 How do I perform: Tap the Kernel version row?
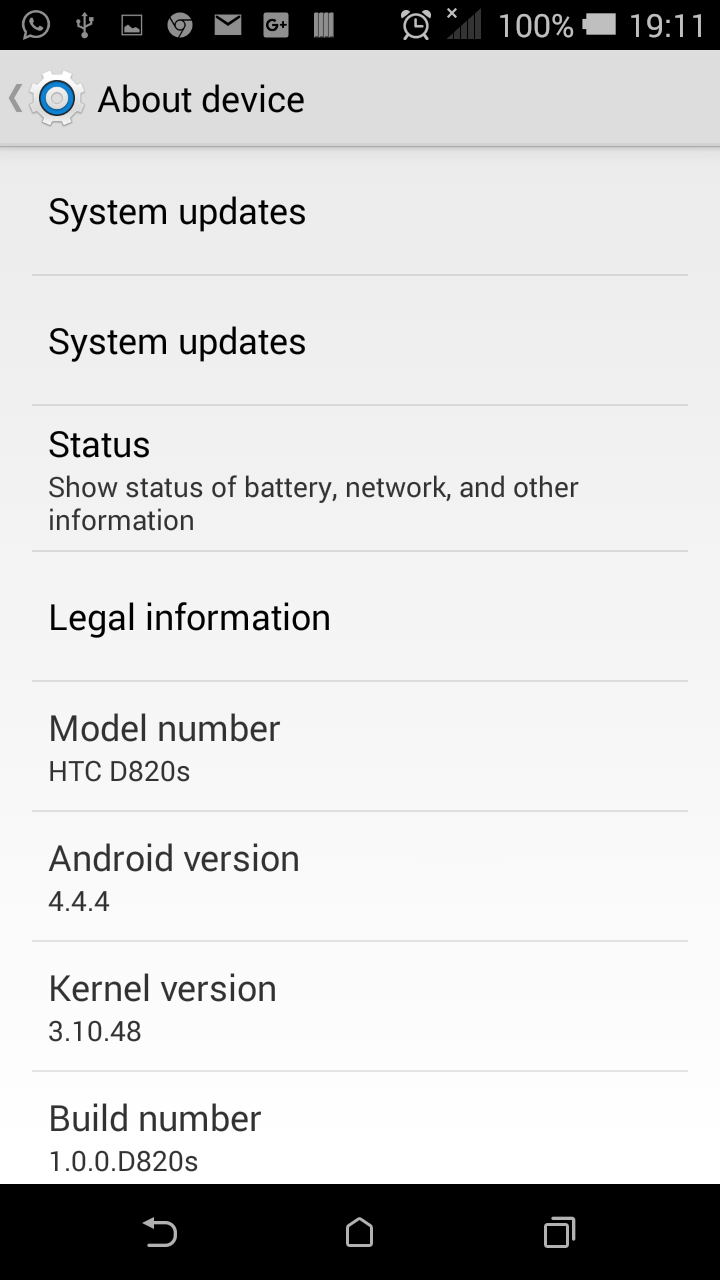coord(360,1007)
